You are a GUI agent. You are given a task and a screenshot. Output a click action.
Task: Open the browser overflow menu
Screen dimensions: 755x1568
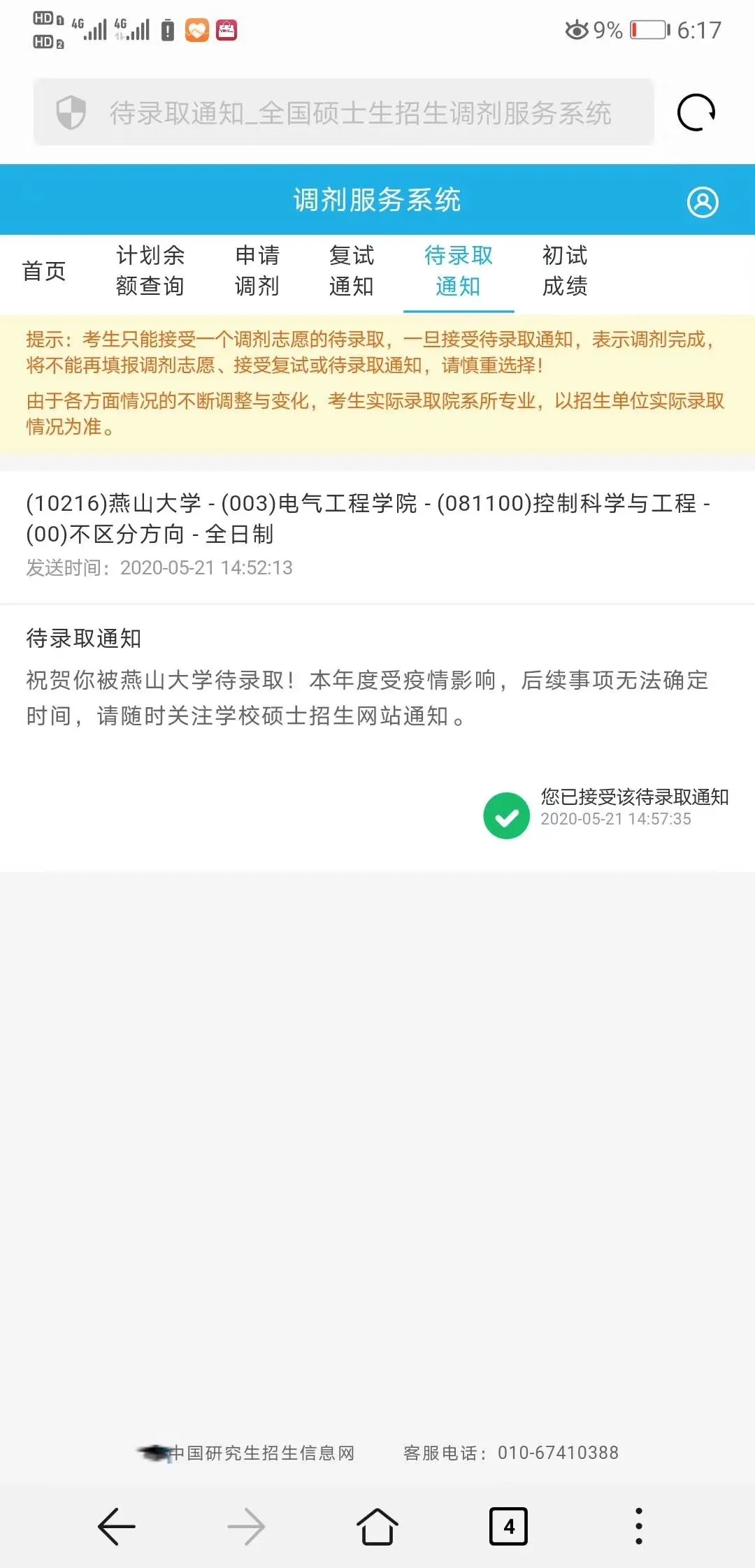pos(638,1526)
